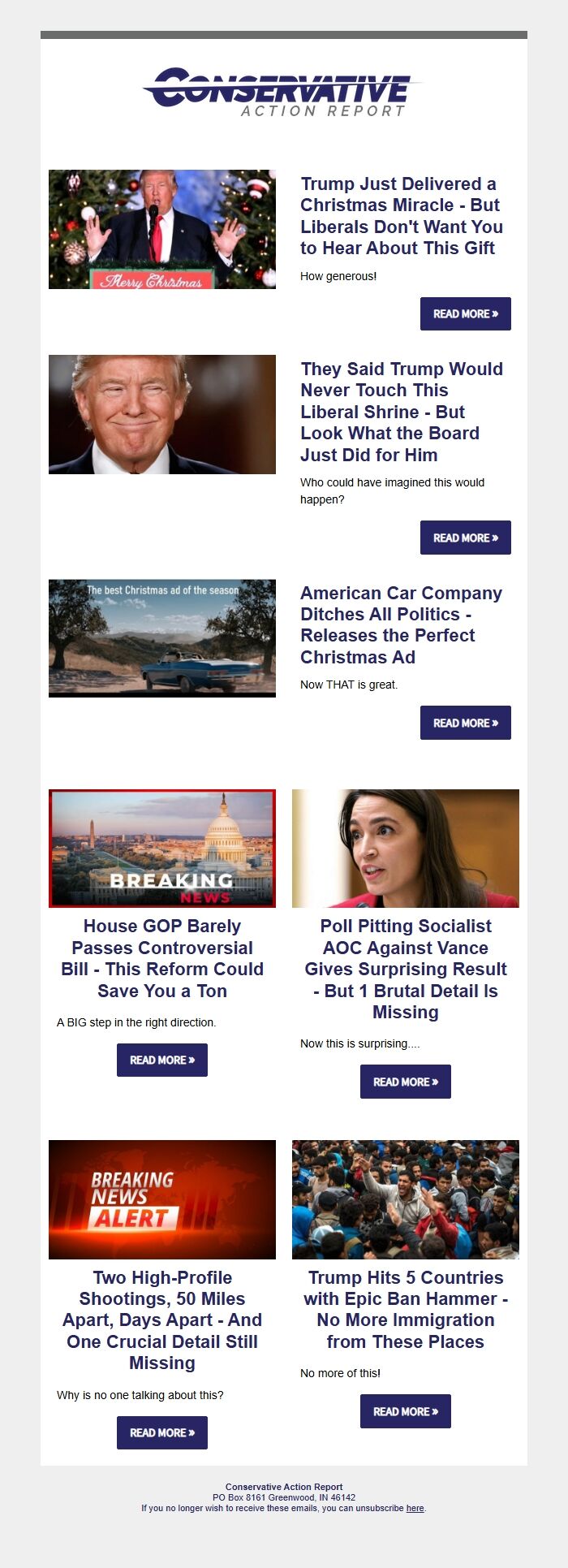
Task: Tap Read More for the Christmas Miracle story
Action: click(x=465, y=314)
